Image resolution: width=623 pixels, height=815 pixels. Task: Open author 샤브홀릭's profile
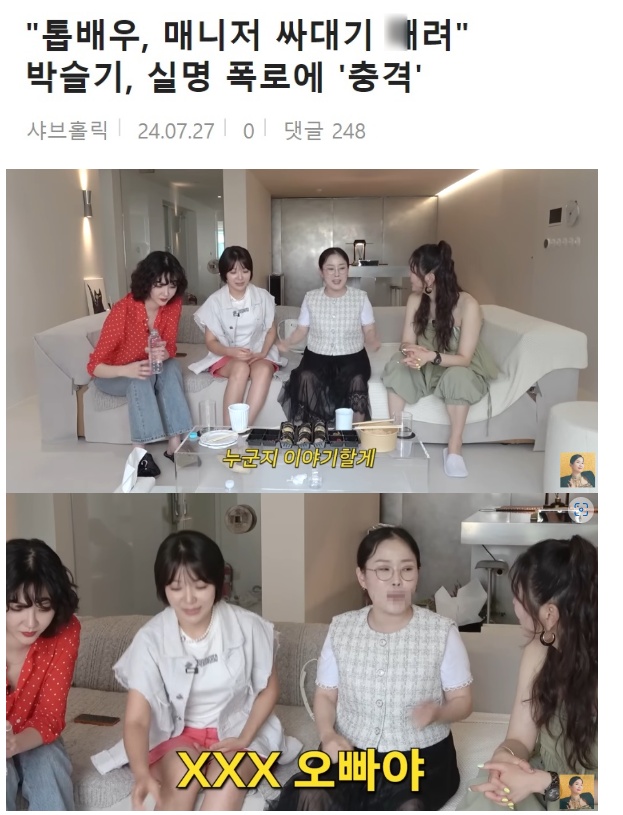pos(67,131)
